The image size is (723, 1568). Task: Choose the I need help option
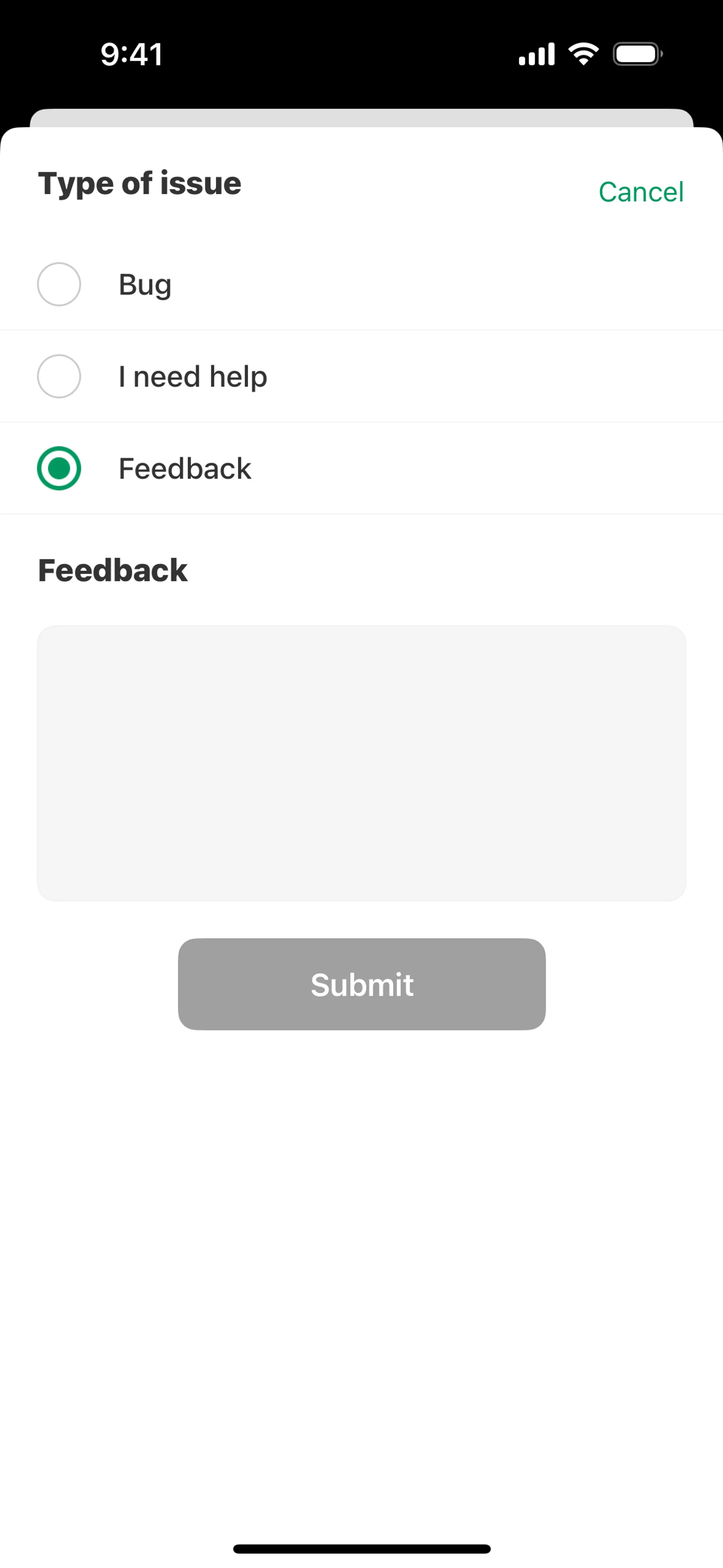coord(59,376)
